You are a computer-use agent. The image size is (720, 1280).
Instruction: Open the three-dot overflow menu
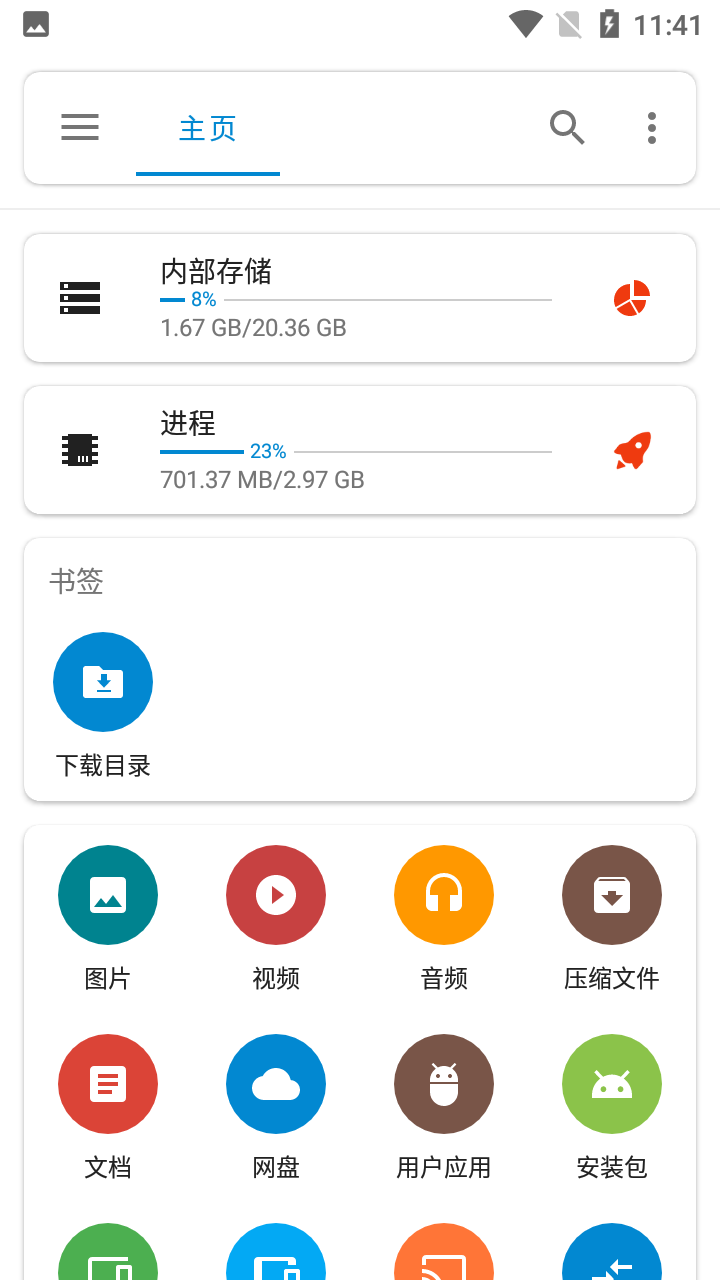coord(652,127)
